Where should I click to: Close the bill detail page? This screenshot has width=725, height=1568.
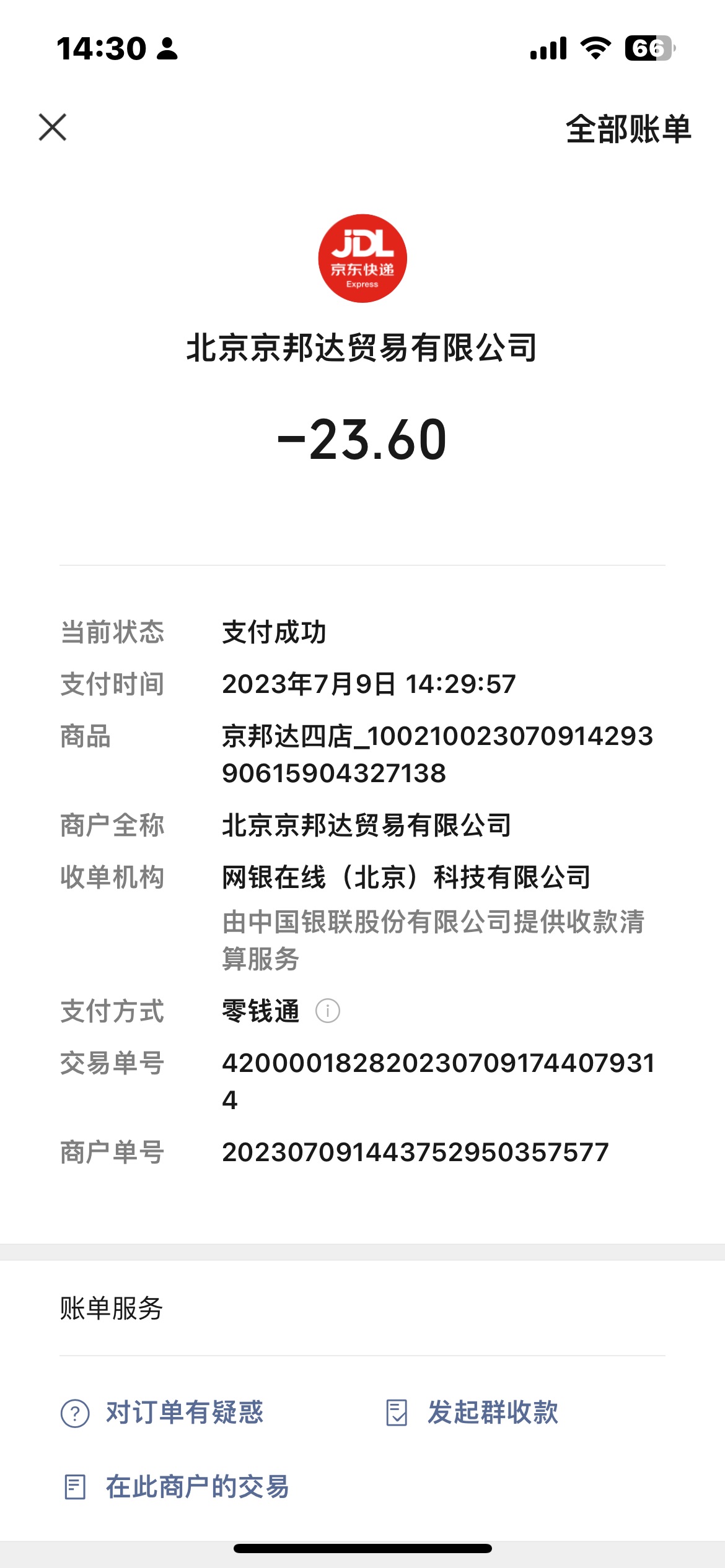(x=53, y=128)
